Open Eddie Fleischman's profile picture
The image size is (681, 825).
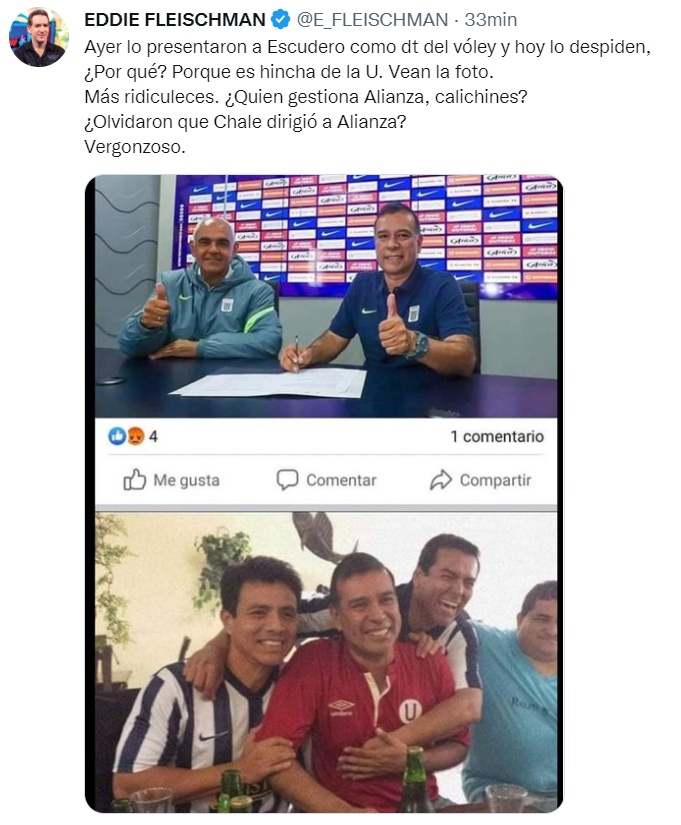pyautogui.click(x=38, y=37)
